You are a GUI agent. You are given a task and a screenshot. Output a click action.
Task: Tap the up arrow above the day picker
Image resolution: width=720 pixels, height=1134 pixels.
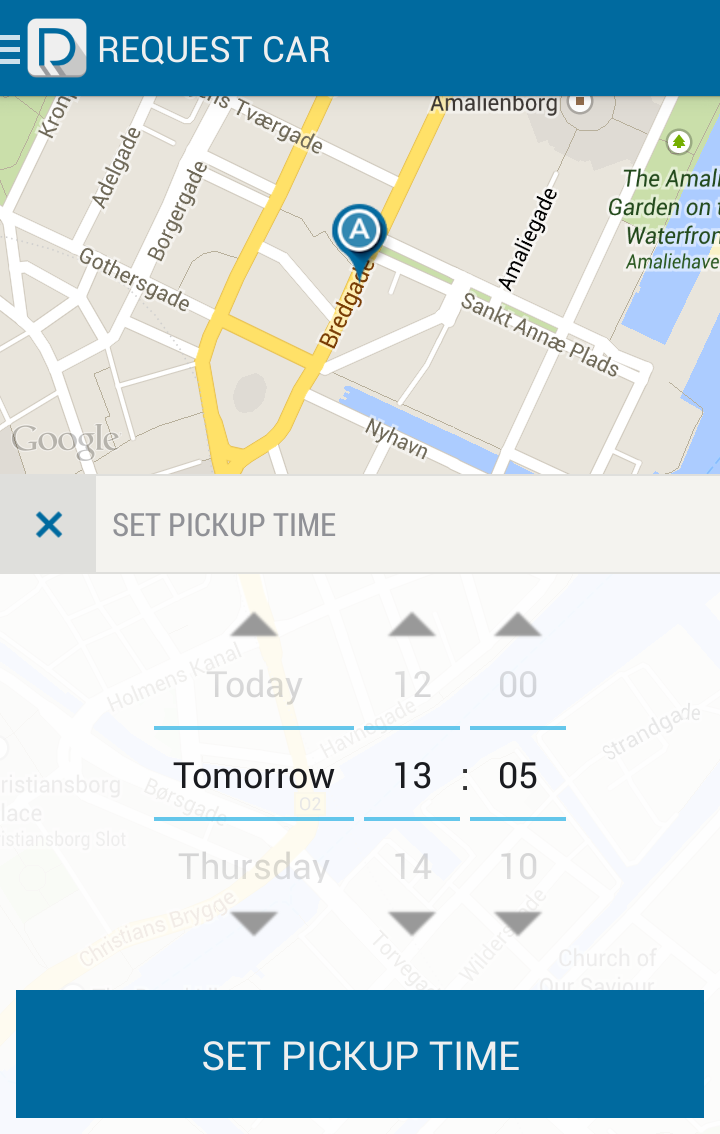coord(254,626)
